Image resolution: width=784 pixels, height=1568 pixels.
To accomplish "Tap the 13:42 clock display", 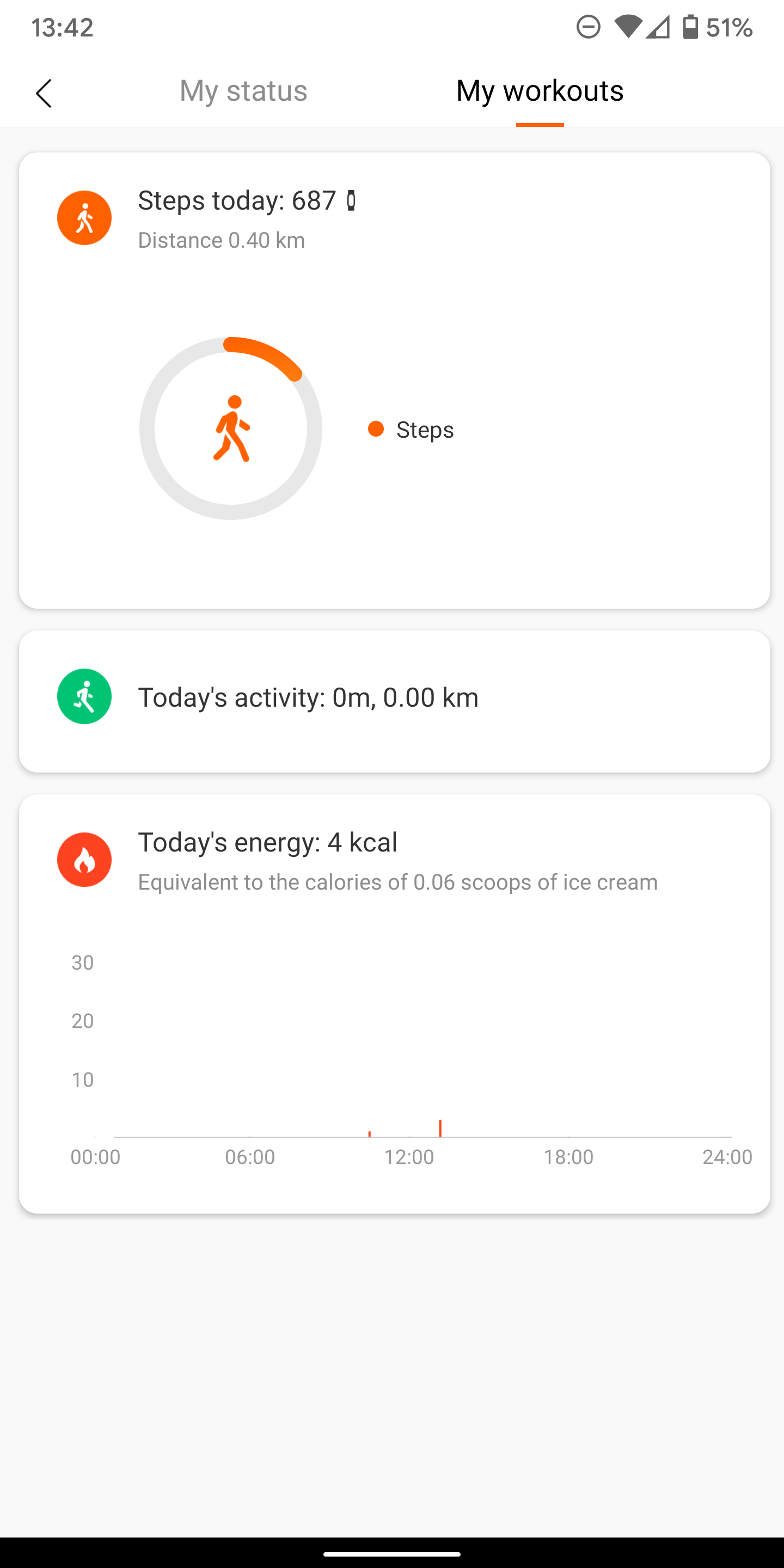I will coord(63,27).
